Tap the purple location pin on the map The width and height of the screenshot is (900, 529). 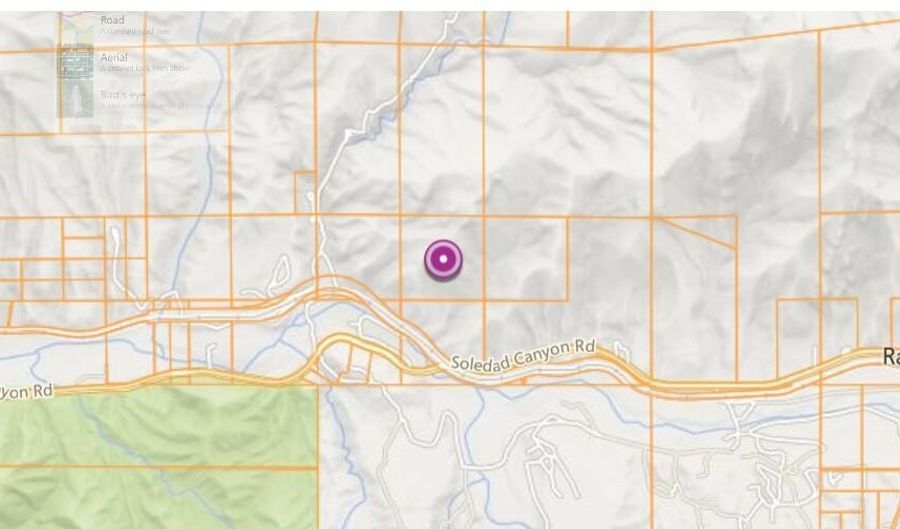click(443, 260)
